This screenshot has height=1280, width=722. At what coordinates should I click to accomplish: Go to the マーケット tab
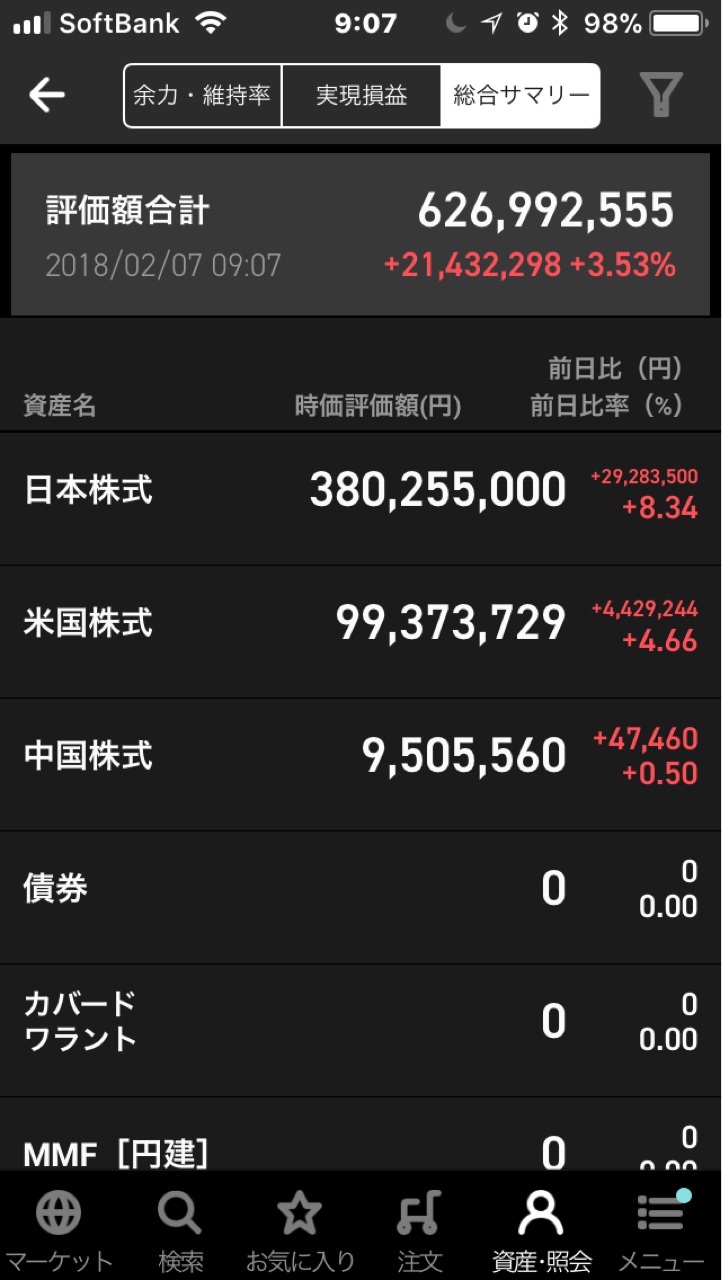58,1230
